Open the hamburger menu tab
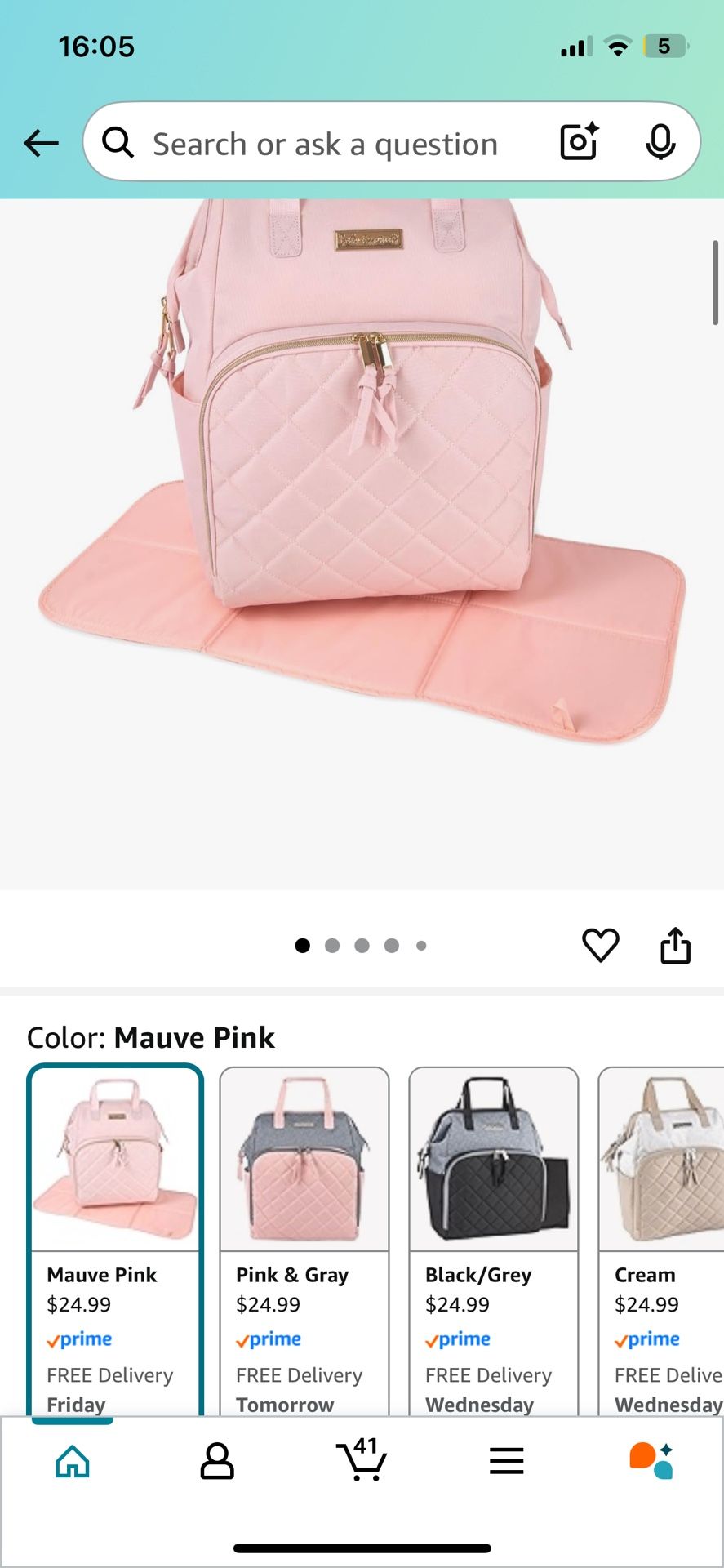The width and height of the screenshot is (724, 1568). [x=506, y=1461]
